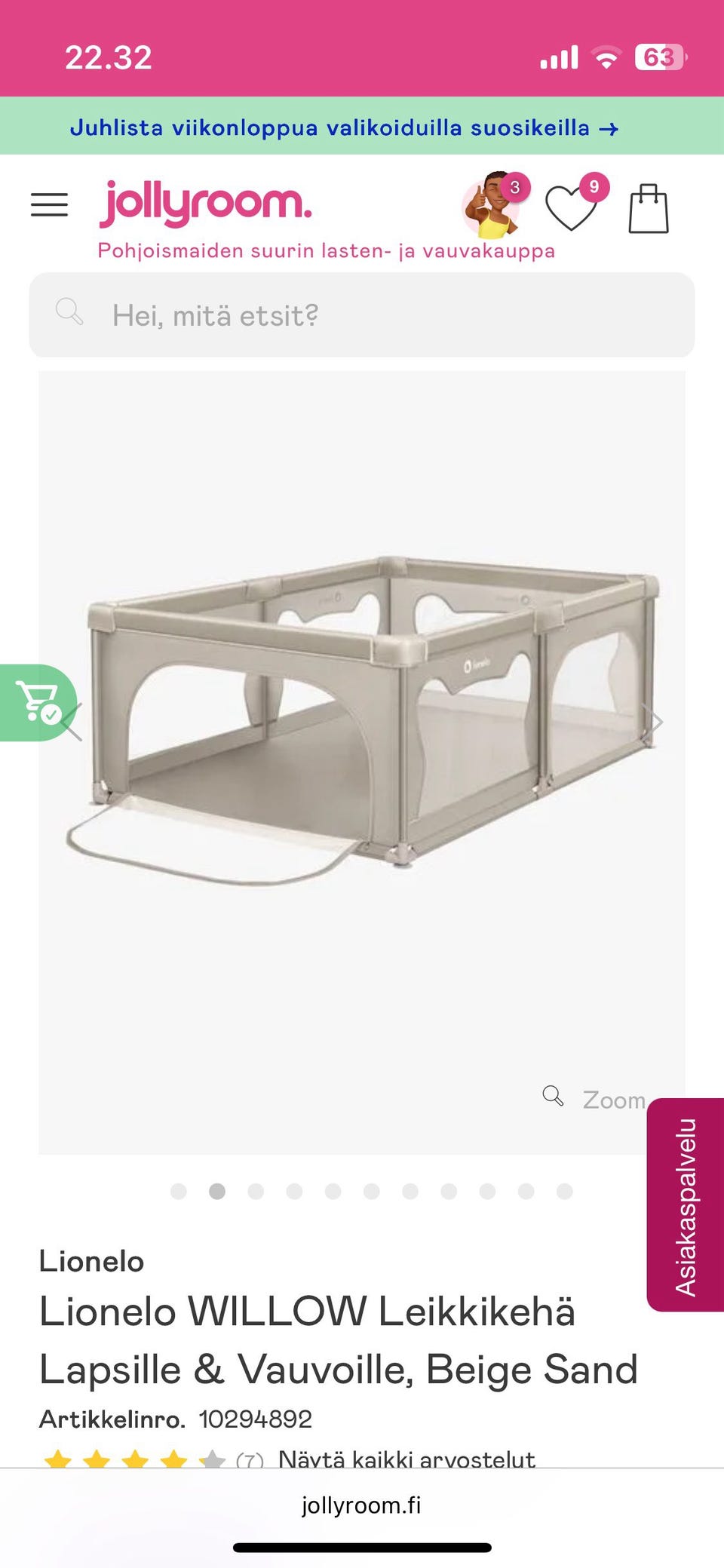Open the Asiakaspalvelu customer service tab
Viewport: 724px width, 1568px height.
click(685, 1205)
